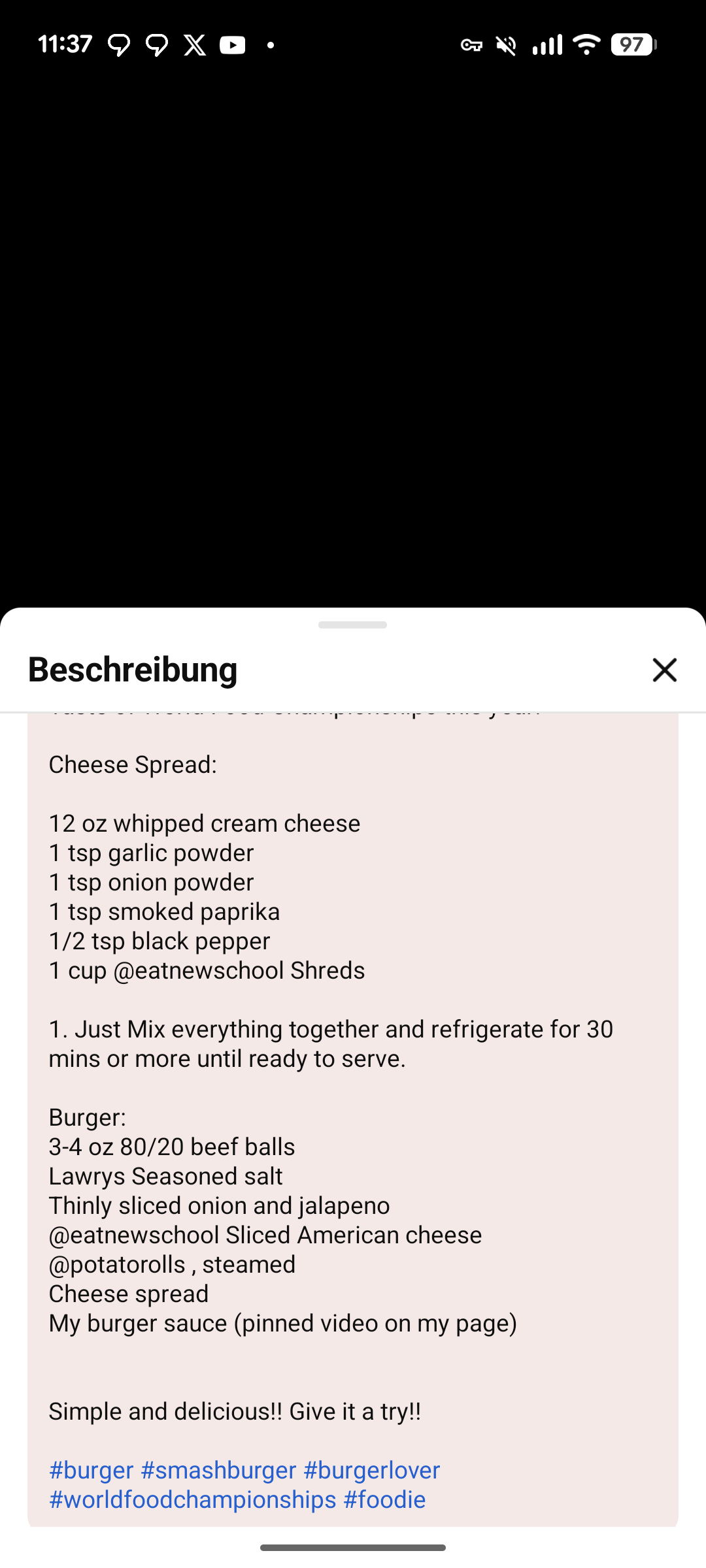Open the #worldfoodchampionships hashtag
This screenshot has height=1568, width=706.
tap(192, 1499)
